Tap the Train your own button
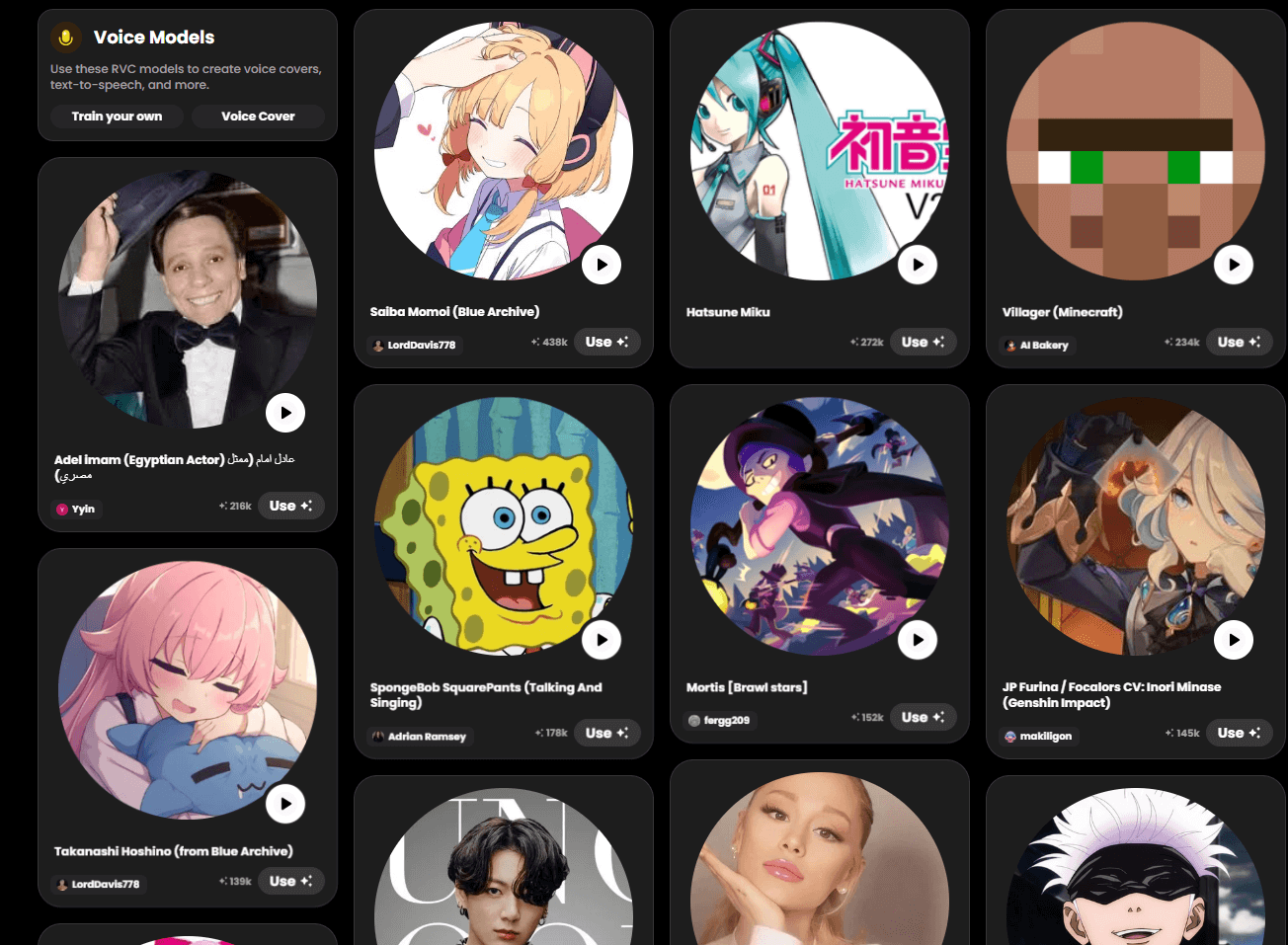The width and height of the screenshot is (1288, 945). [117, 117]
